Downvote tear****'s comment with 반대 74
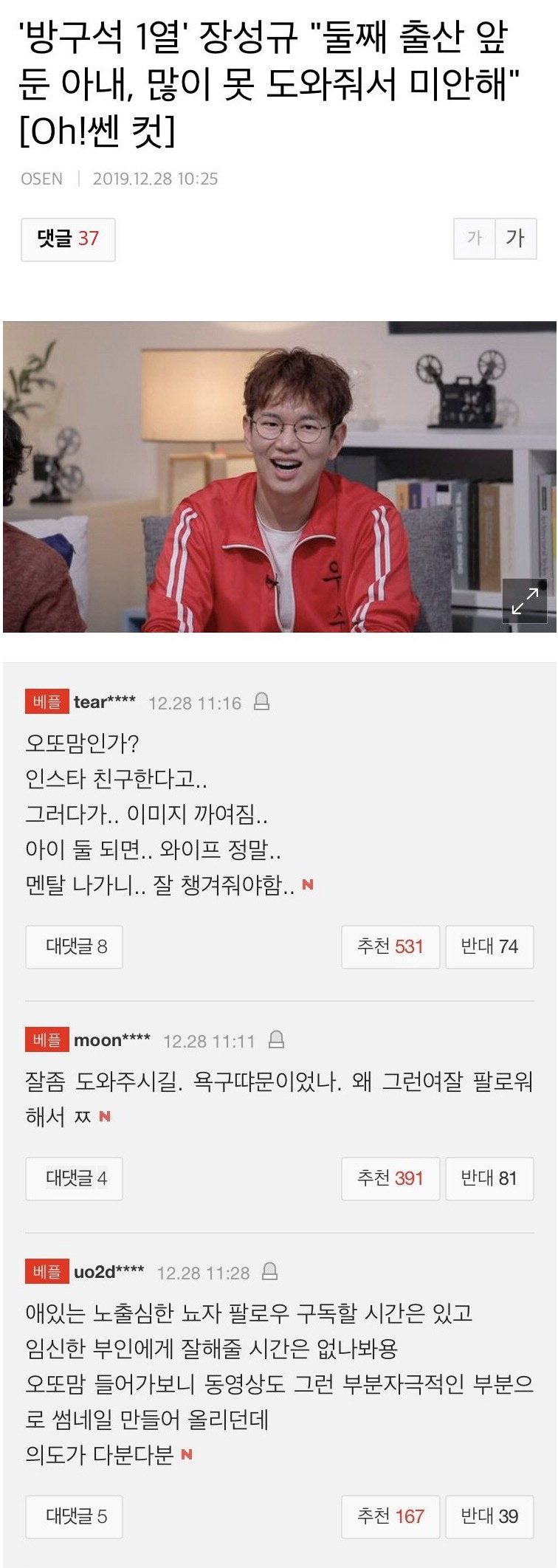The height and width of the screenshot is (1568, 558). click(x=489, y=946)
